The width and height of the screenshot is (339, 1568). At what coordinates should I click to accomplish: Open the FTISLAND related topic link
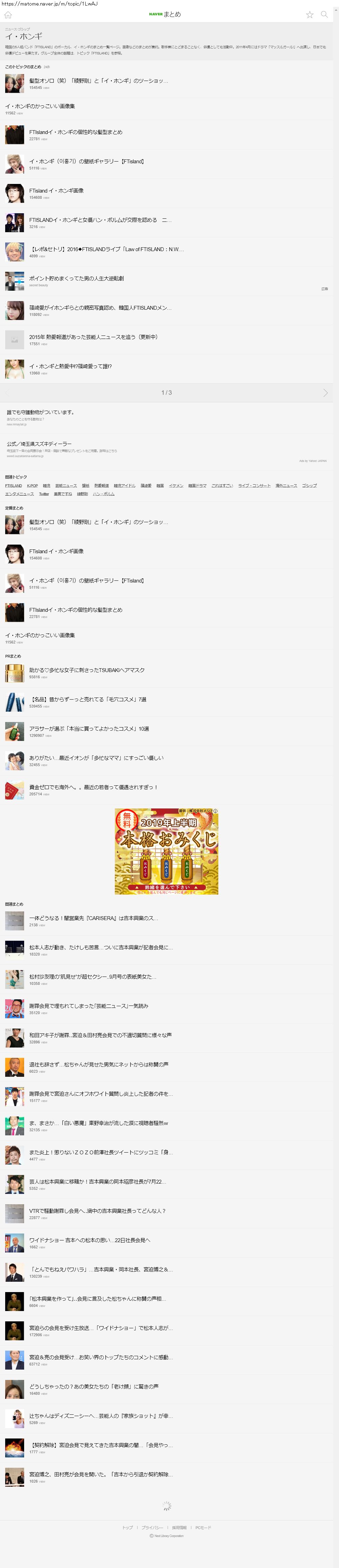point(13,486)
